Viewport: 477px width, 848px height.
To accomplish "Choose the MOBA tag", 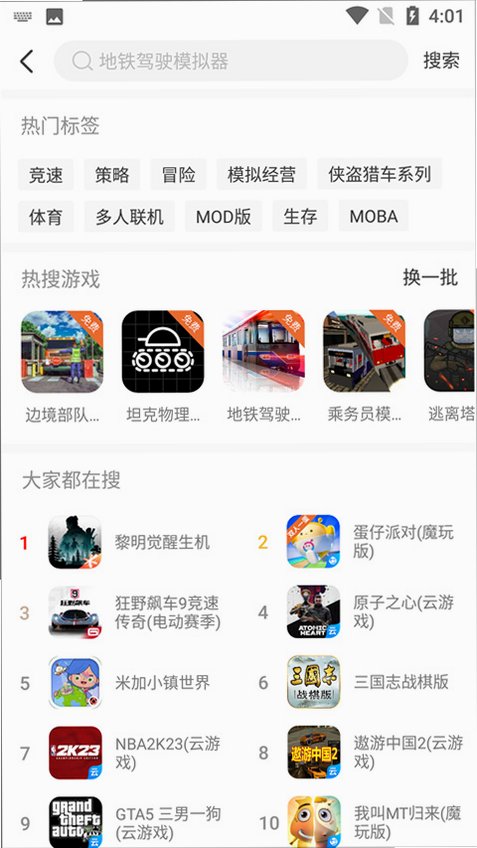I will 373,216.
